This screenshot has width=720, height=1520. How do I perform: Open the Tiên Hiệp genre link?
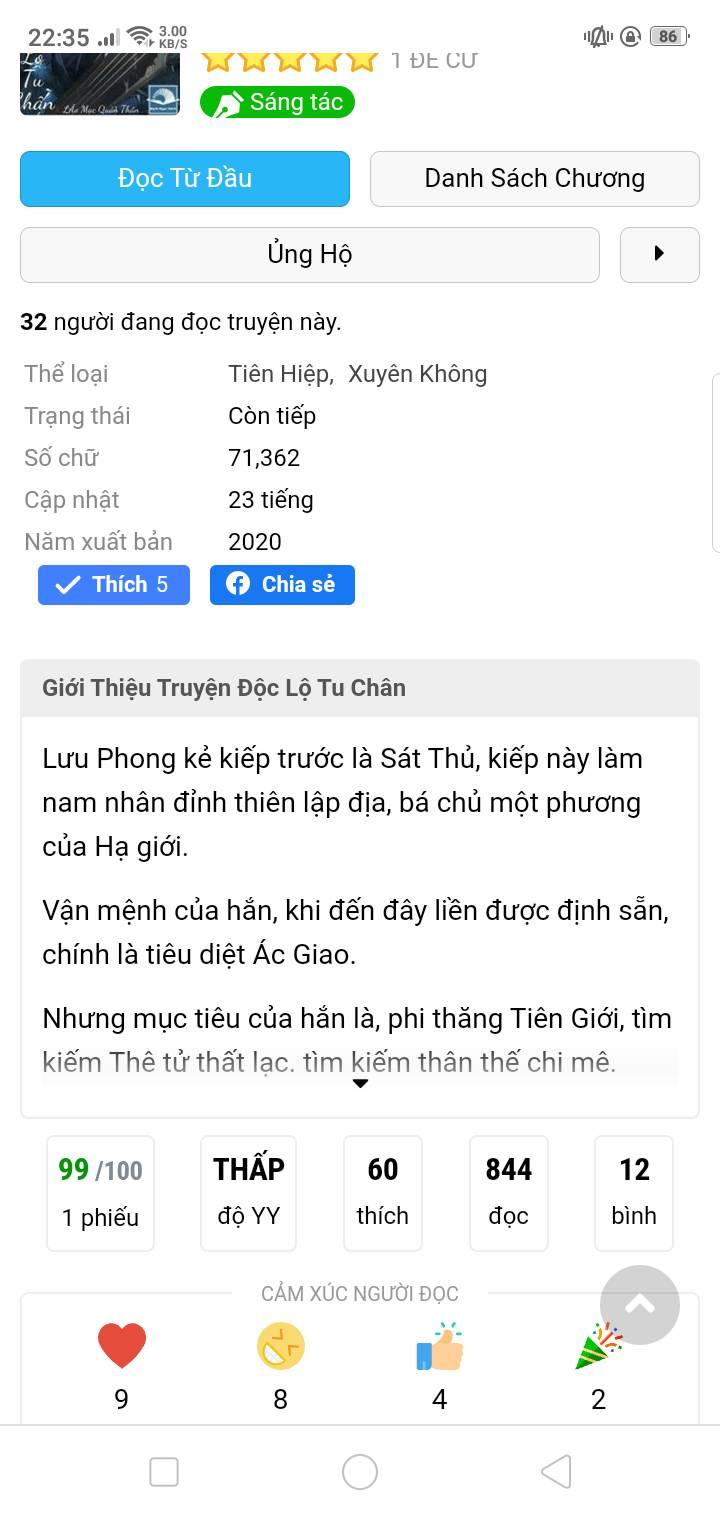point(279,374)
